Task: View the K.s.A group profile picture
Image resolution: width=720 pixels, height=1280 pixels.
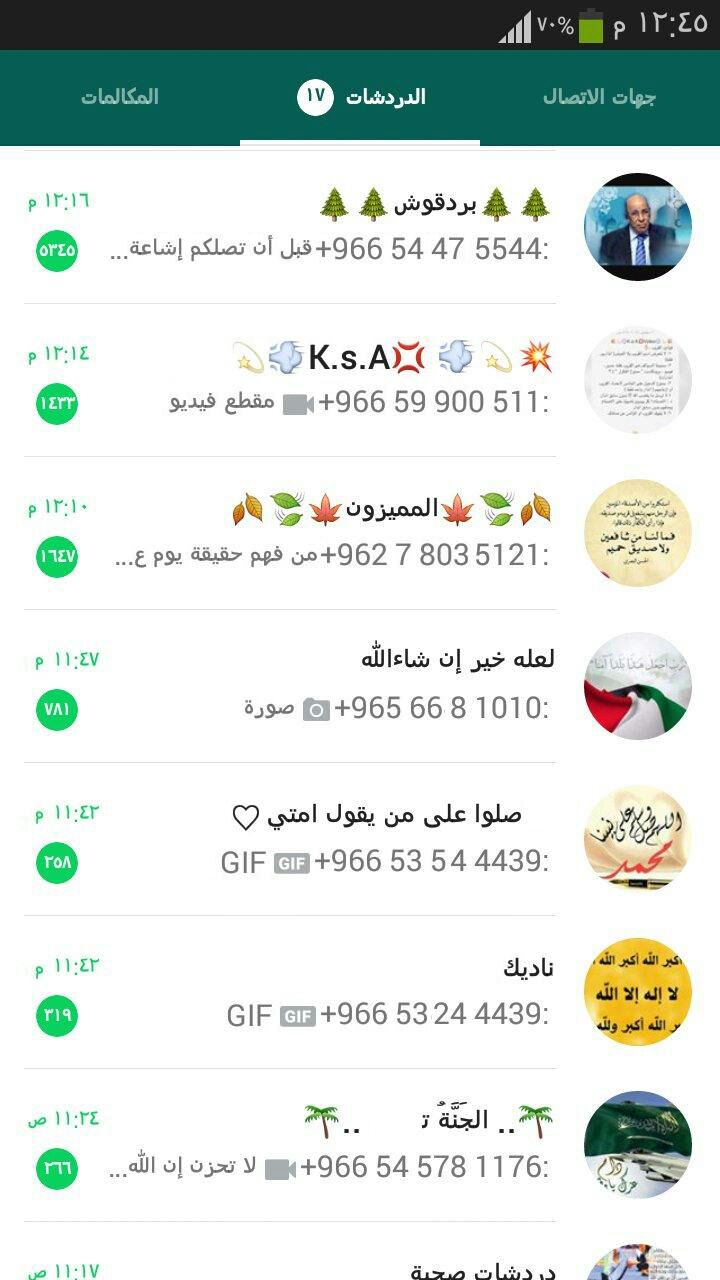Action: point(637,380)
